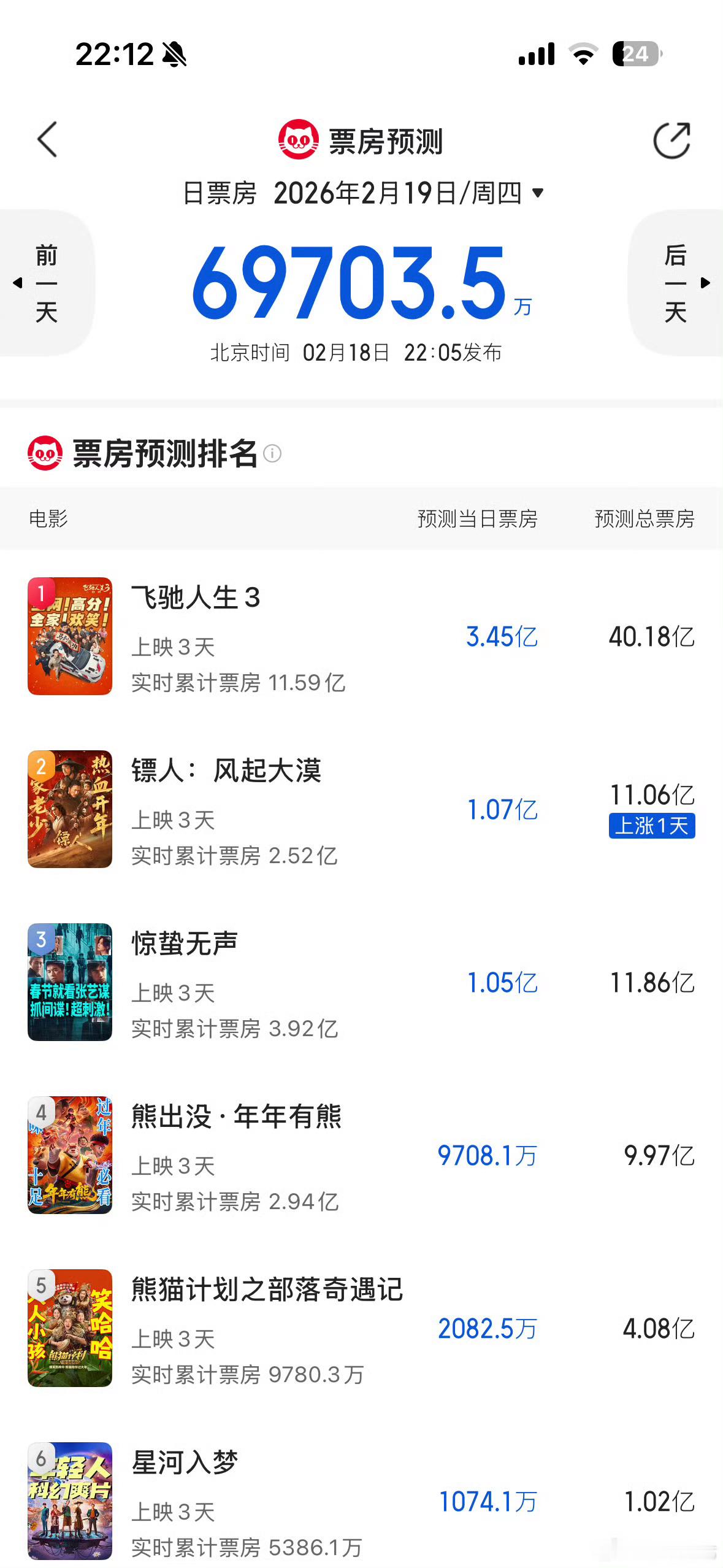The height and width of the screenshot is (1568, 723).
Task: Tap the Wi-Fi icon in status bar
Action: [x=583, y=54]
